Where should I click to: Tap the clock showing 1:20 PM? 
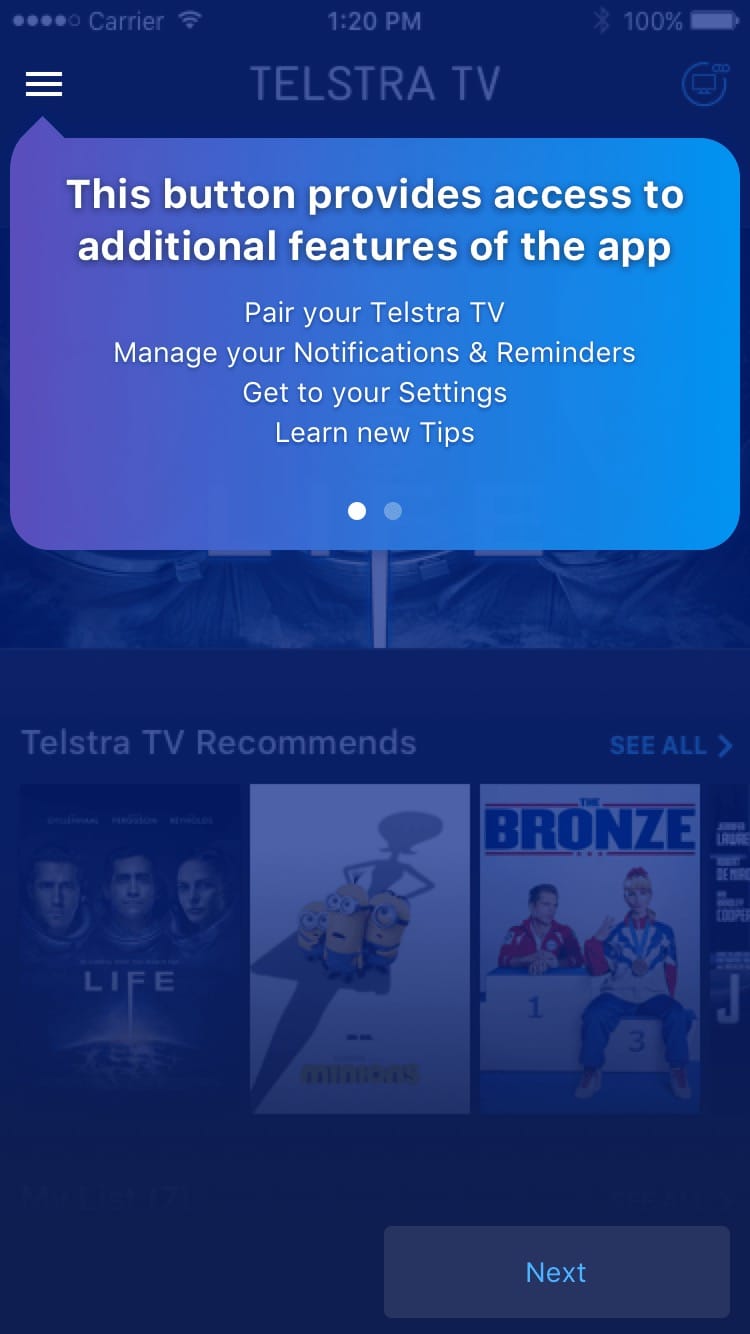pos(375,20)
